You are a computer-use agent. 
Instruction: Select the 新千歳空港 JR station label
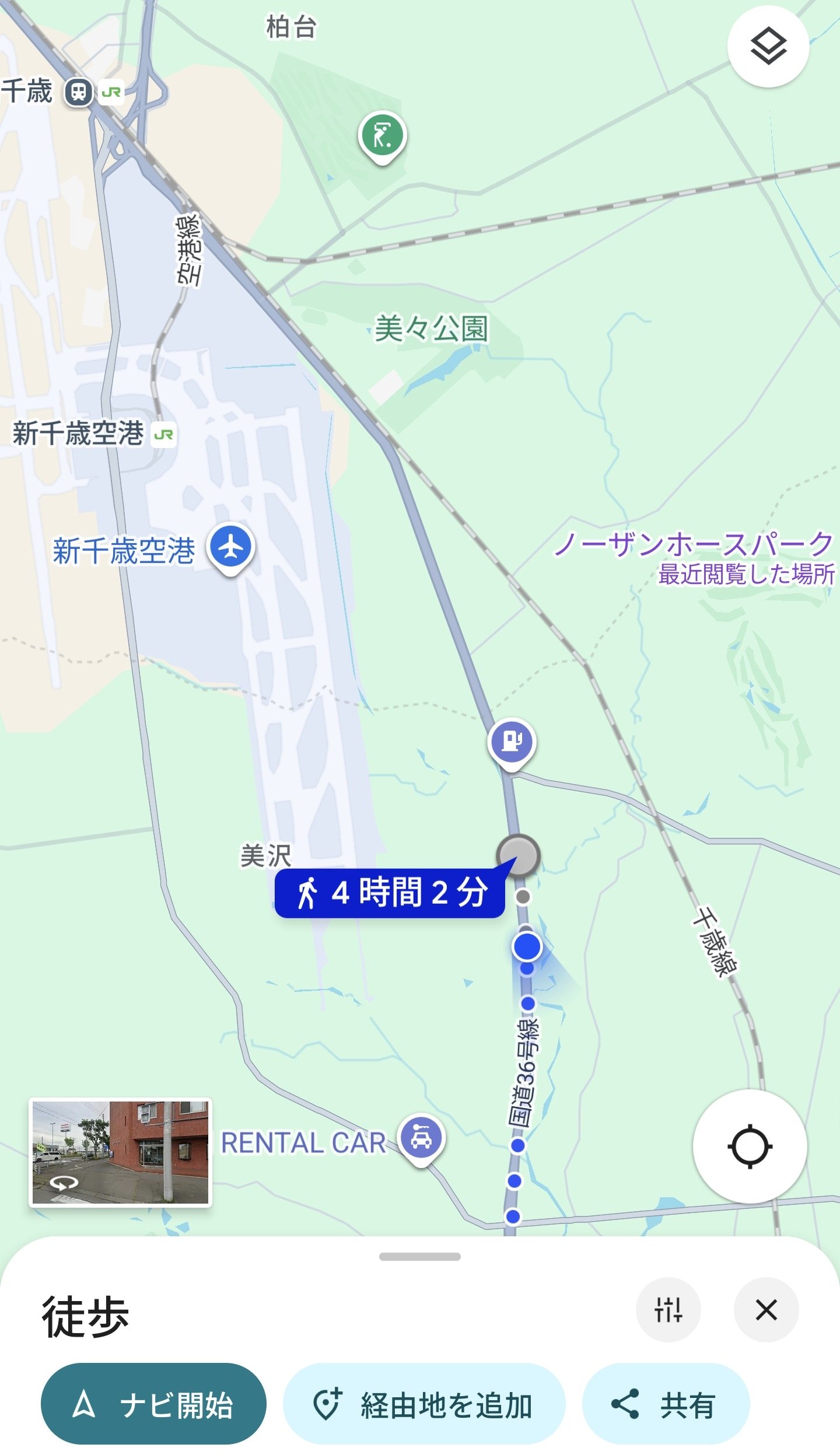pyautogui.click(x=93, y=434)
